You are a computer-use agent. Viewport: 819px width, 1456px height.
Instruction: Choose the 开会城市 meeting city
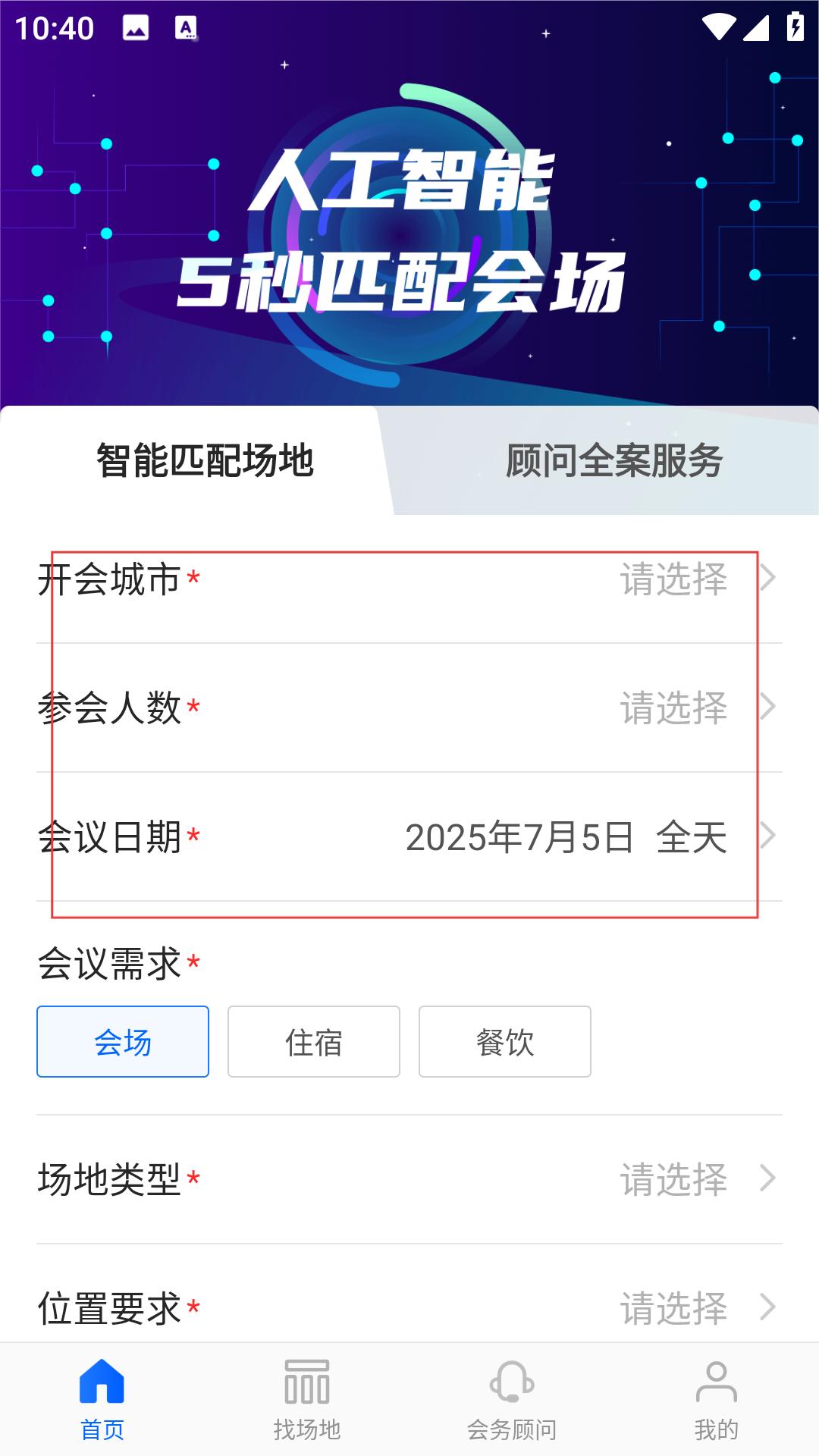[409, 579]
